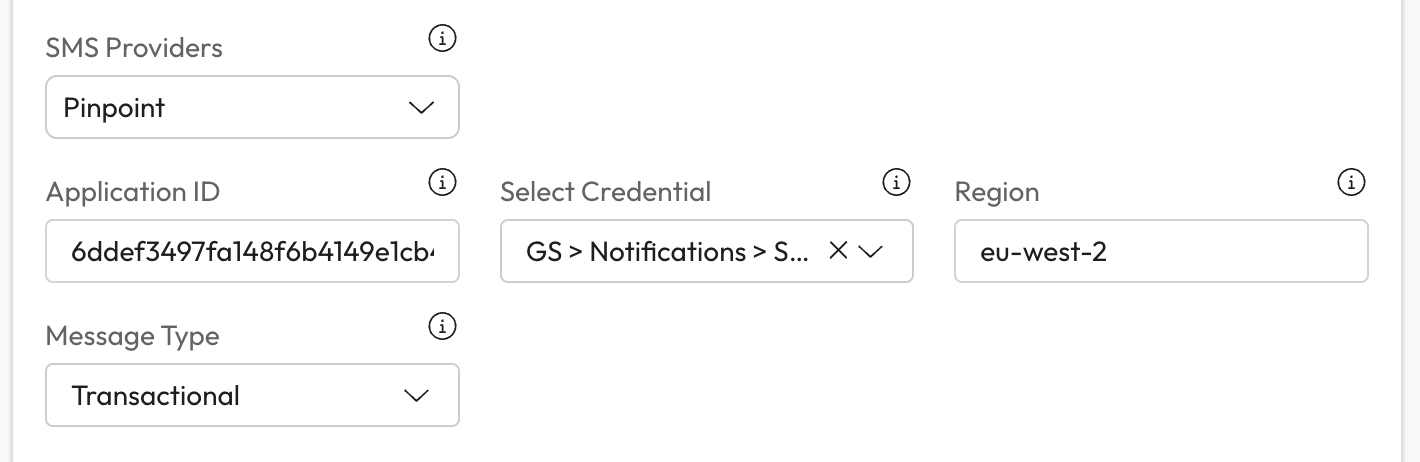1420x462 pixels.
Task: Show info for SMS Providers
Action: 442,39
